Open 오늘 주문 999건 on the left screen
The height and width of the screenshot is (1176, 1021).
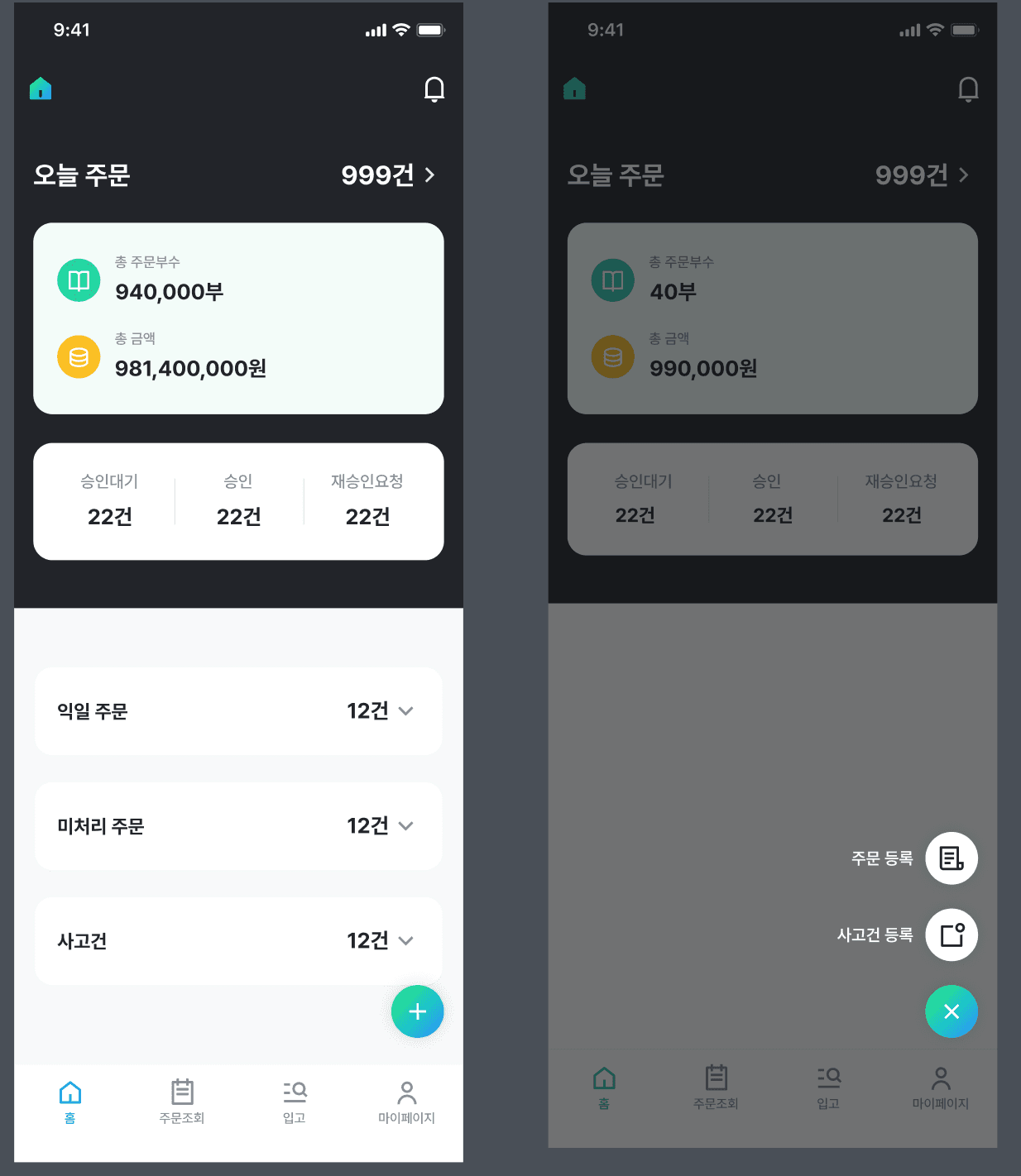[389, 175]
